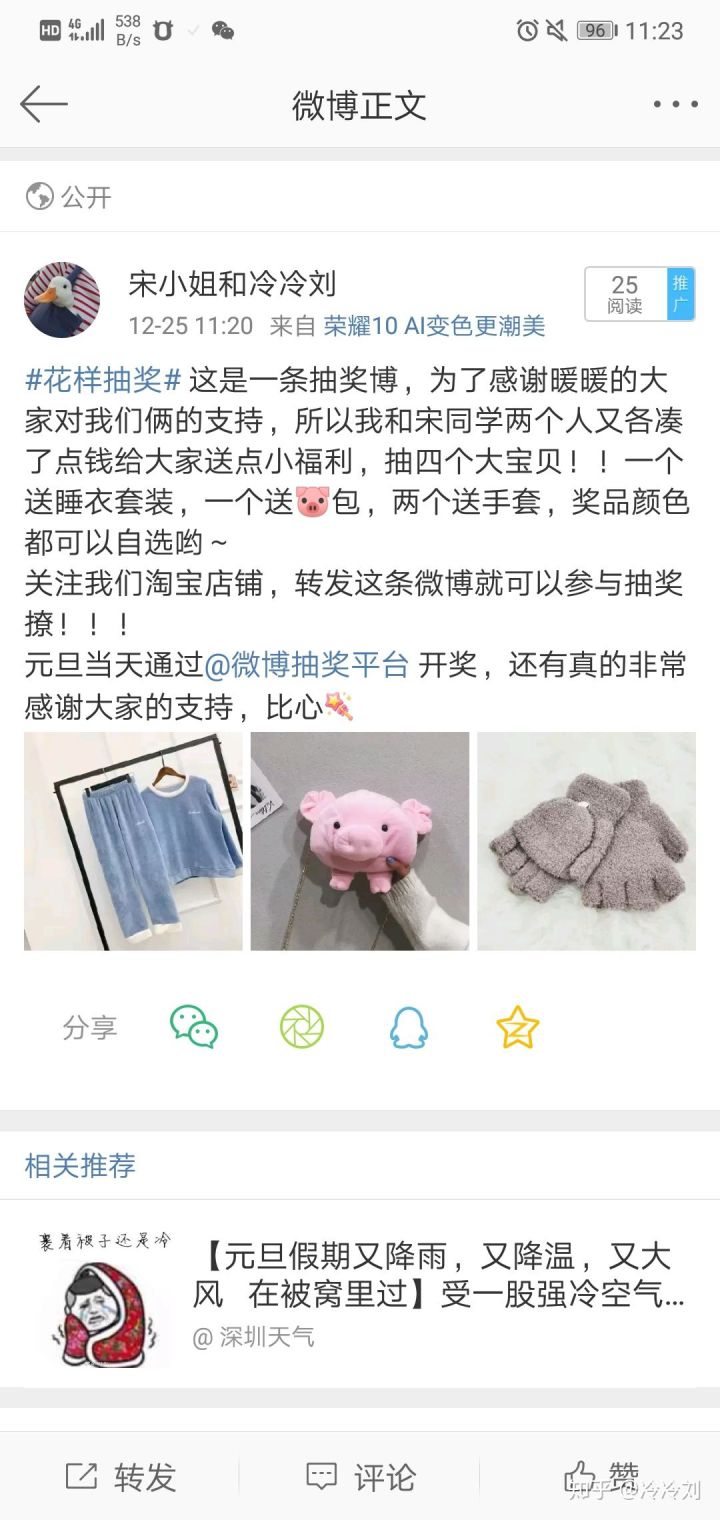Tap the 推广 promote button
The width and height of the screenshot is (720, 1520).
pyautogui.click(x=680, y=294)
